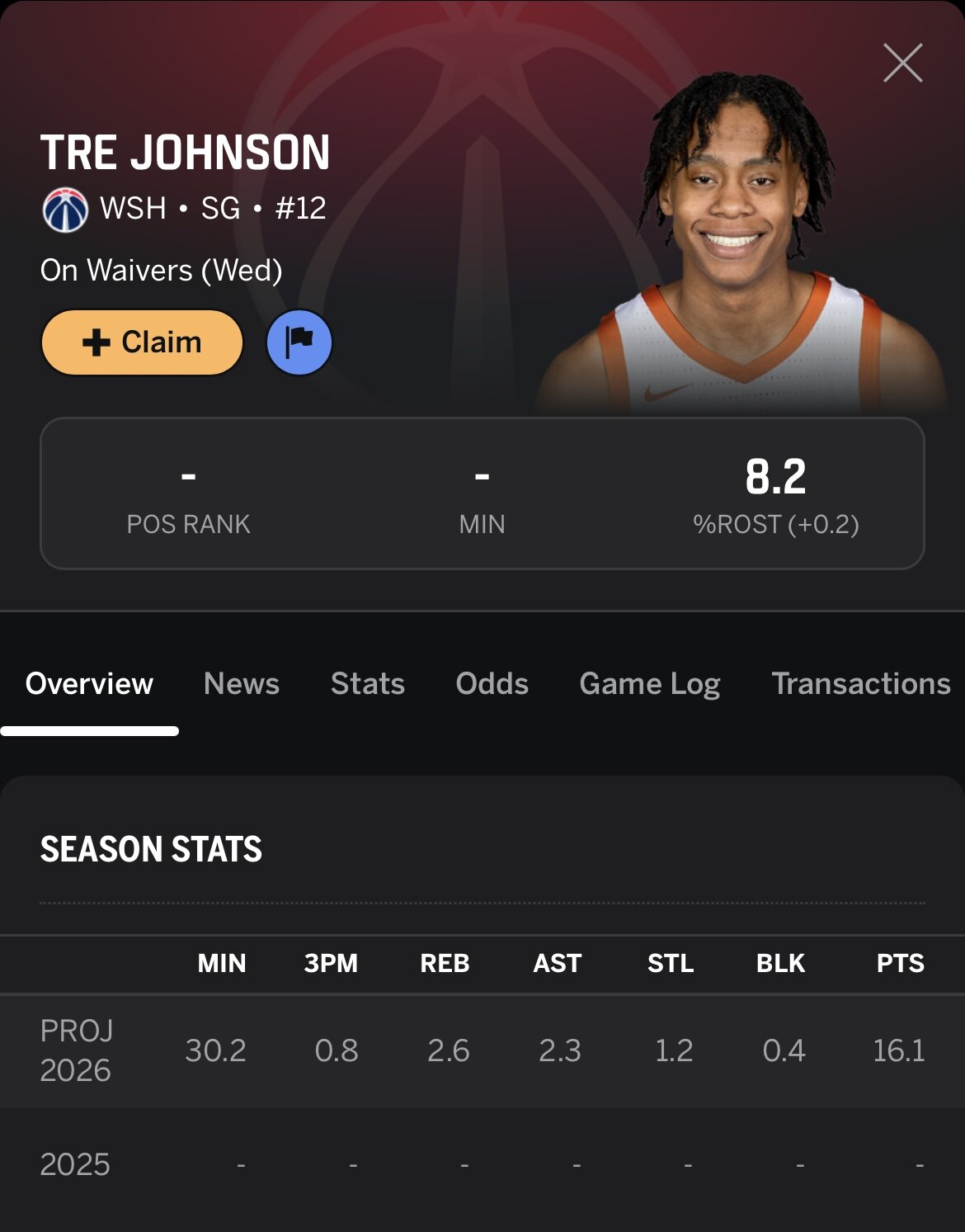View the Odds tab
Image resolution: width=965 pixels, height=1232 pixels.
pos(492,684)
